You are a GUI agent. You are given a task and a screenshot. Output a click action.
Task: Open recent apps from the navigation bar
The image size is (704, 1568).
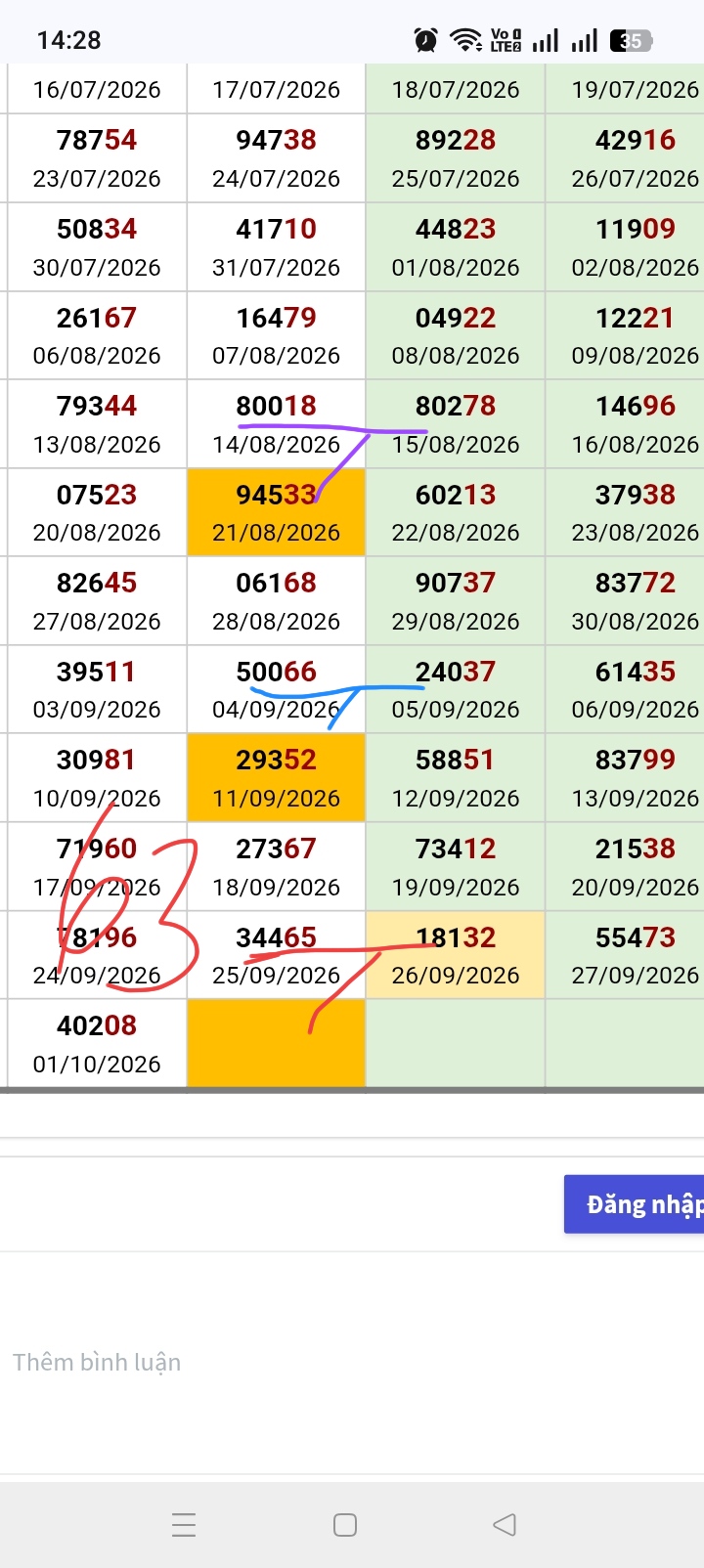point(184,1525)
